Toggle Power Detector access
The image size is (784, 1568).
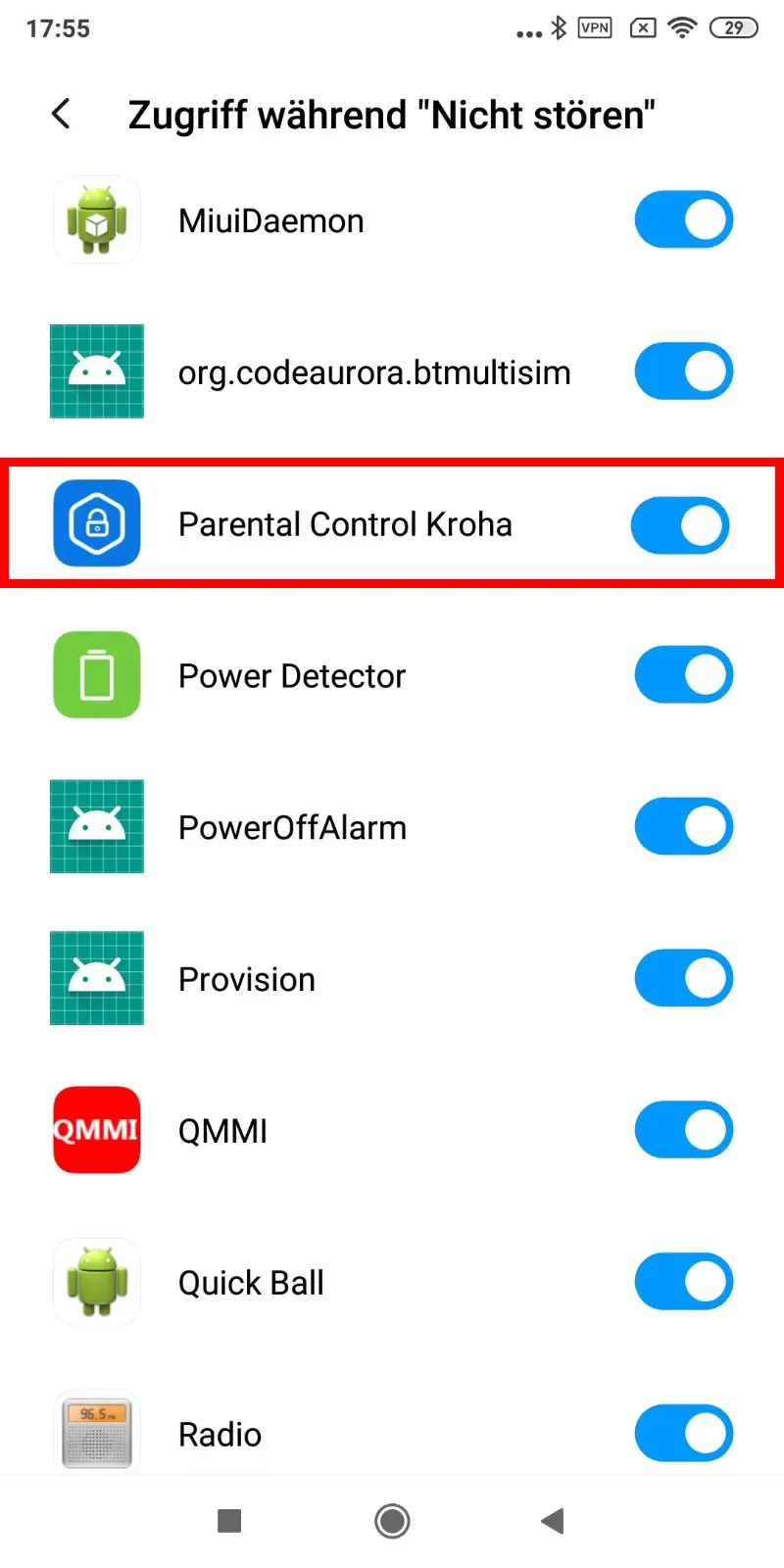[683, 675]
